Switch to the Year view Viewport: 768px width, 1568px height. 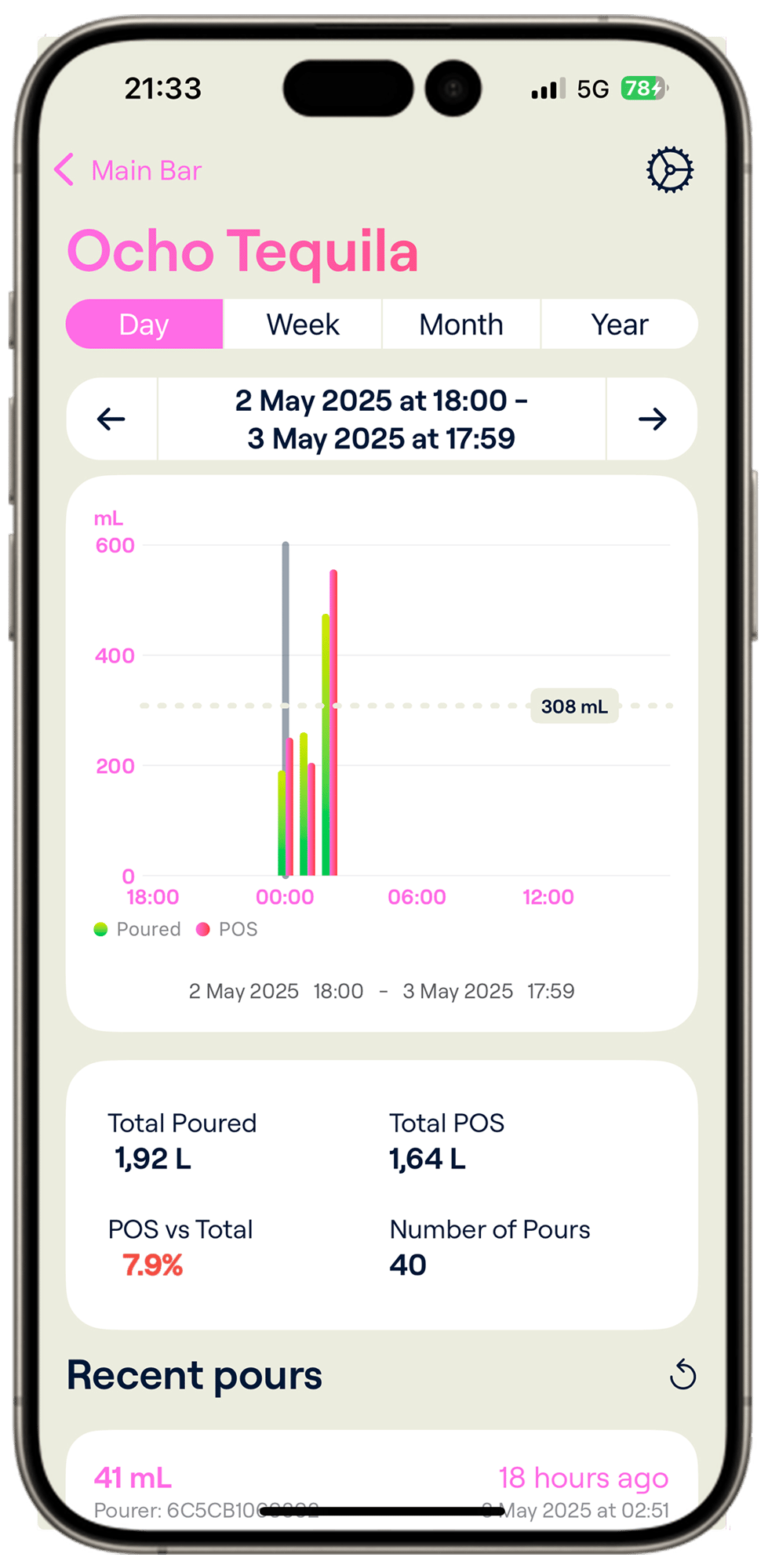pos(619,325)
